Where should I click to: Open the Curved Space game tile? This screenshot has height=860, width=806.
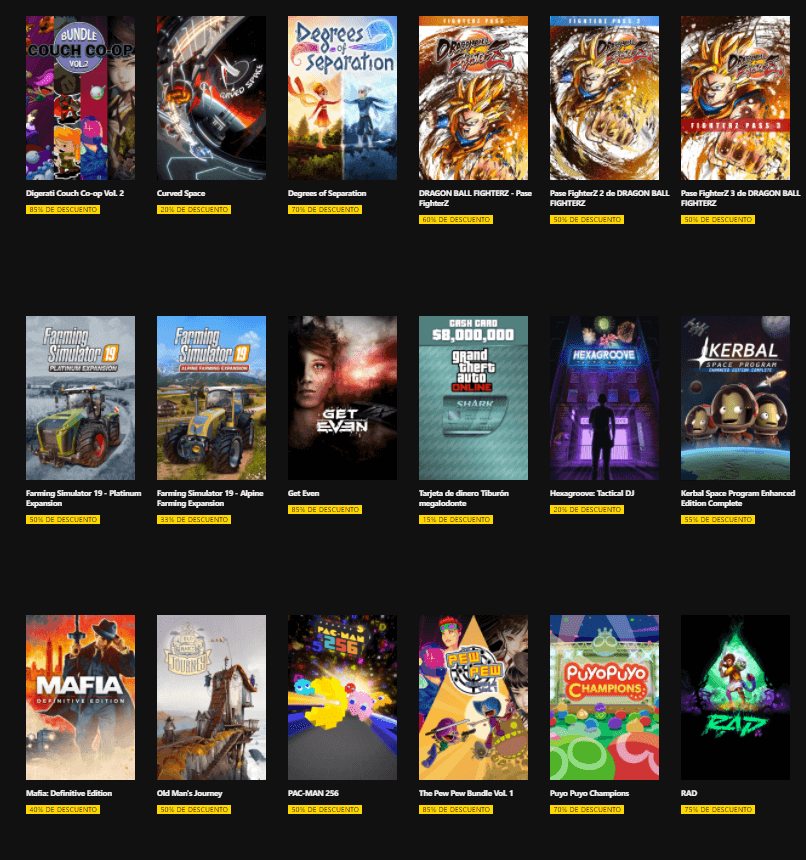pyautogui.click(x=211, y=98)
